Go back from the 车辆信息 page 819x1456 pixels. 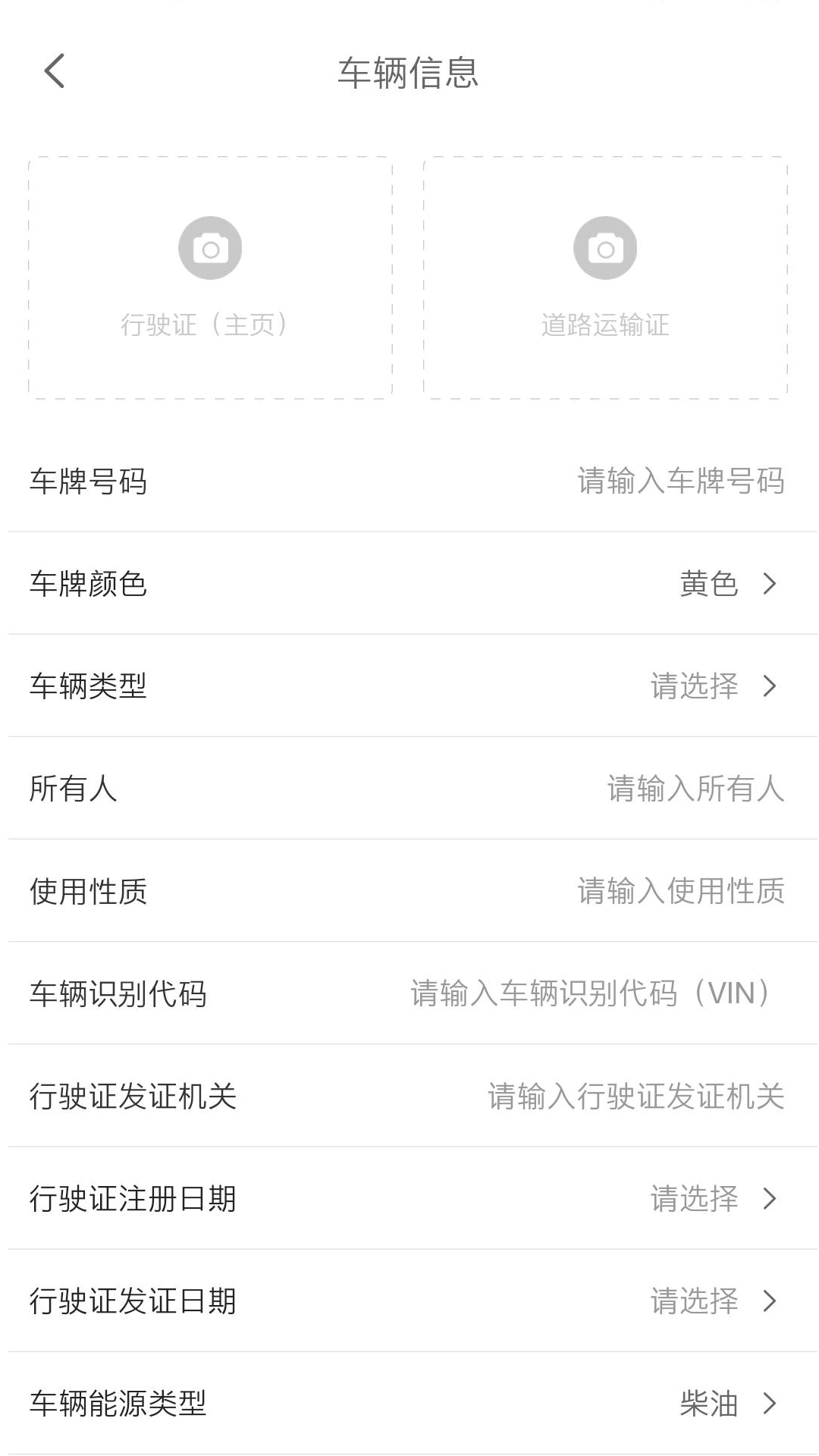55,71
